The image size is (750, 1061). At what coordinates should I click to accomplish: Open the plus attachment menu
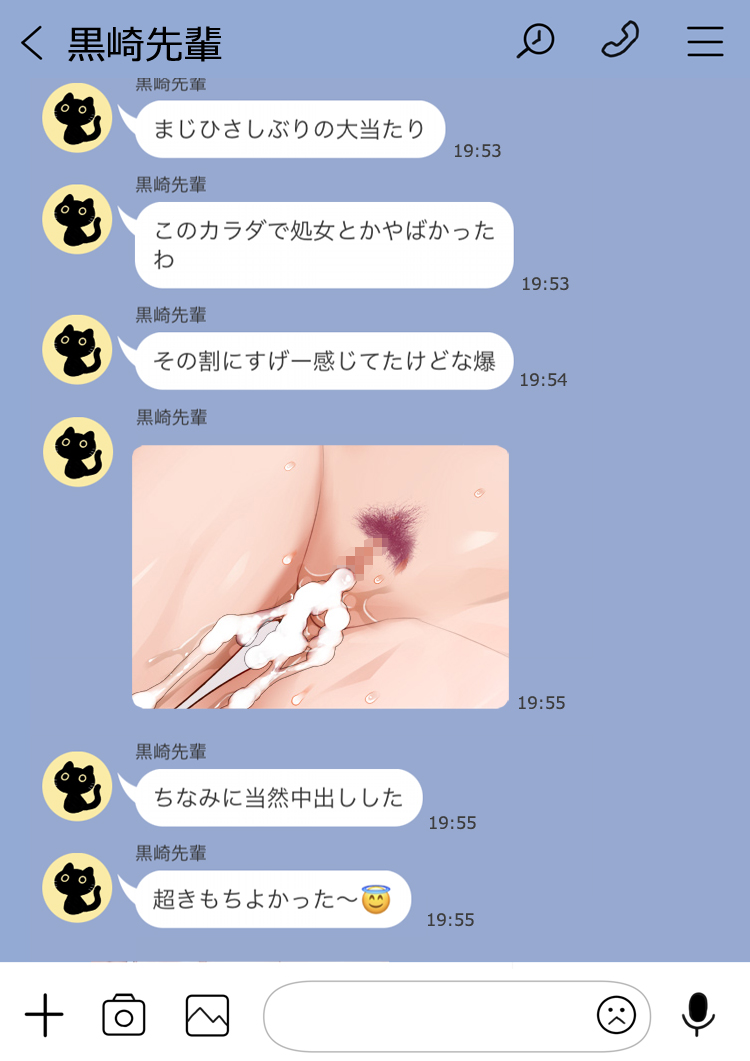tap(44, 1016)
